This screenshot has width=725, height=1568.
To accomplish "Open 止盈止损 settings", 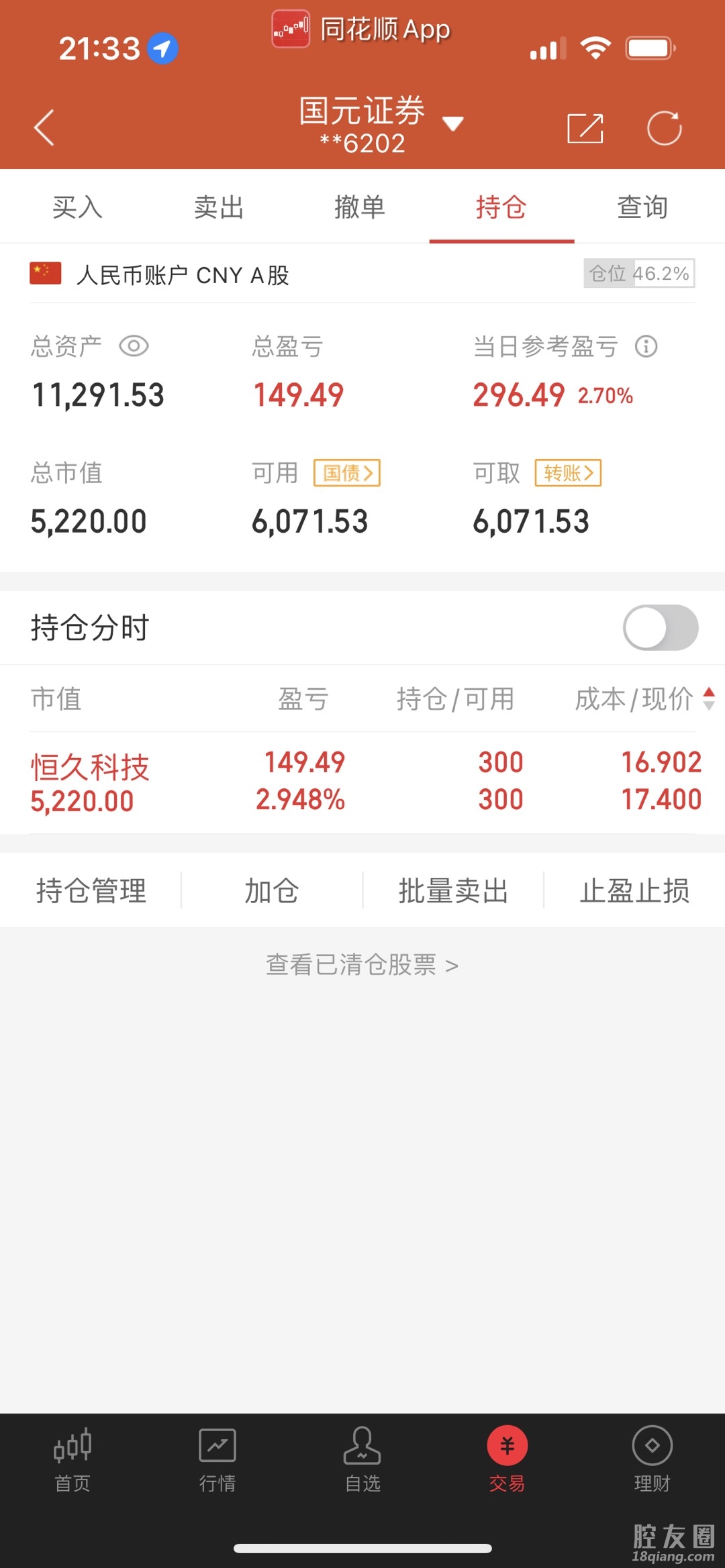I will 634,891.
